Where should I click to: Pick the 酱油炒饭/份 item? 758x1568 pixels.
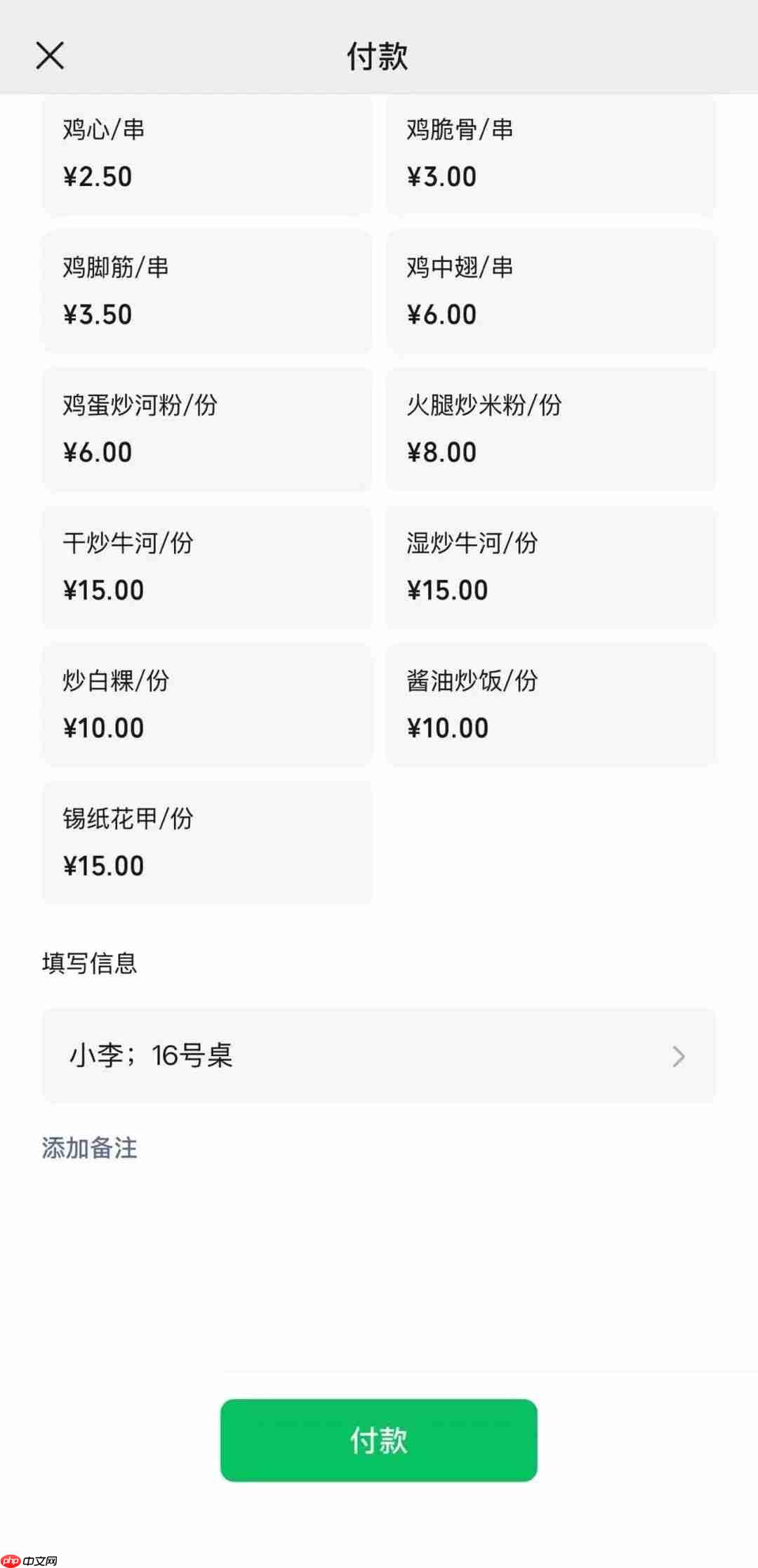(x=551, y=704)
